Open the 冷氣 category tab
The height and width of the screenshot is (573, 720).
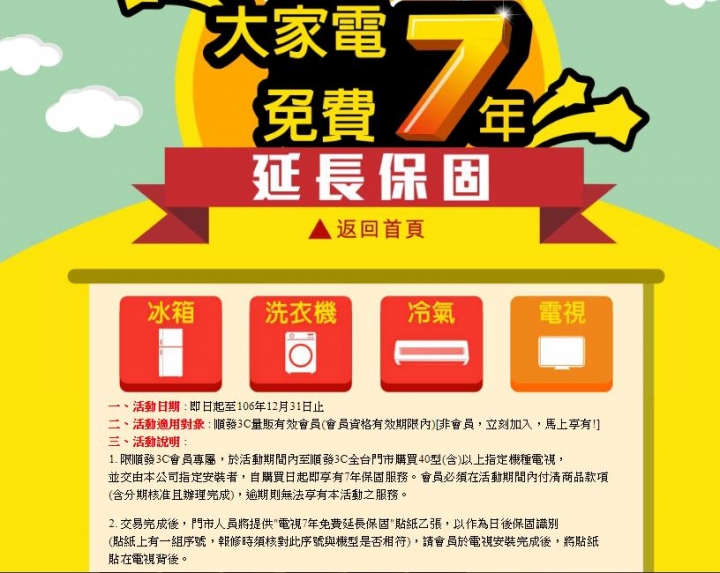pos(431,343)
